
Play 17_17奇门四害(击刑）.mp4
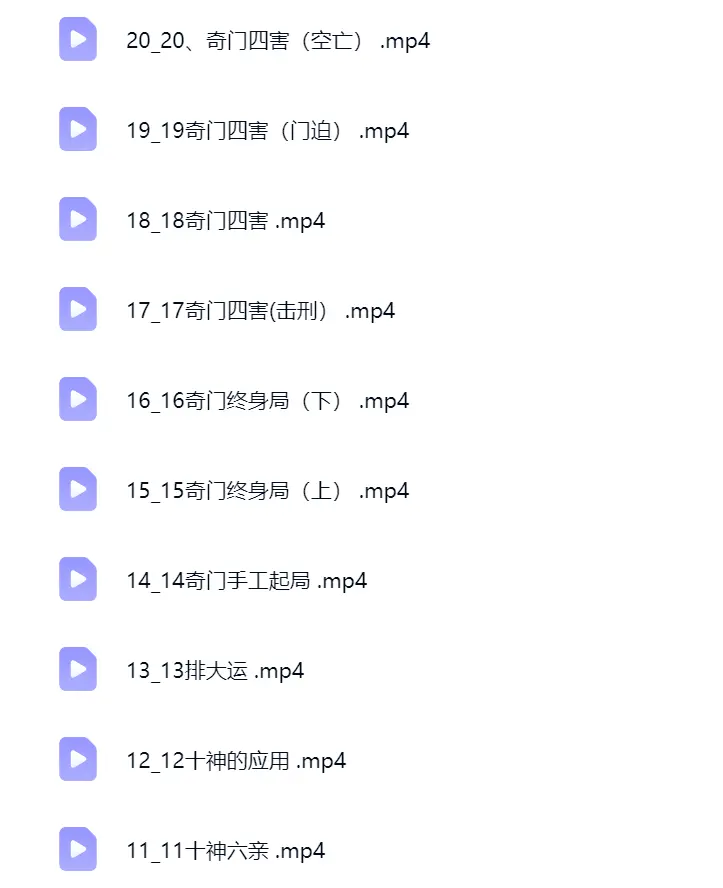tap(260, 311)
